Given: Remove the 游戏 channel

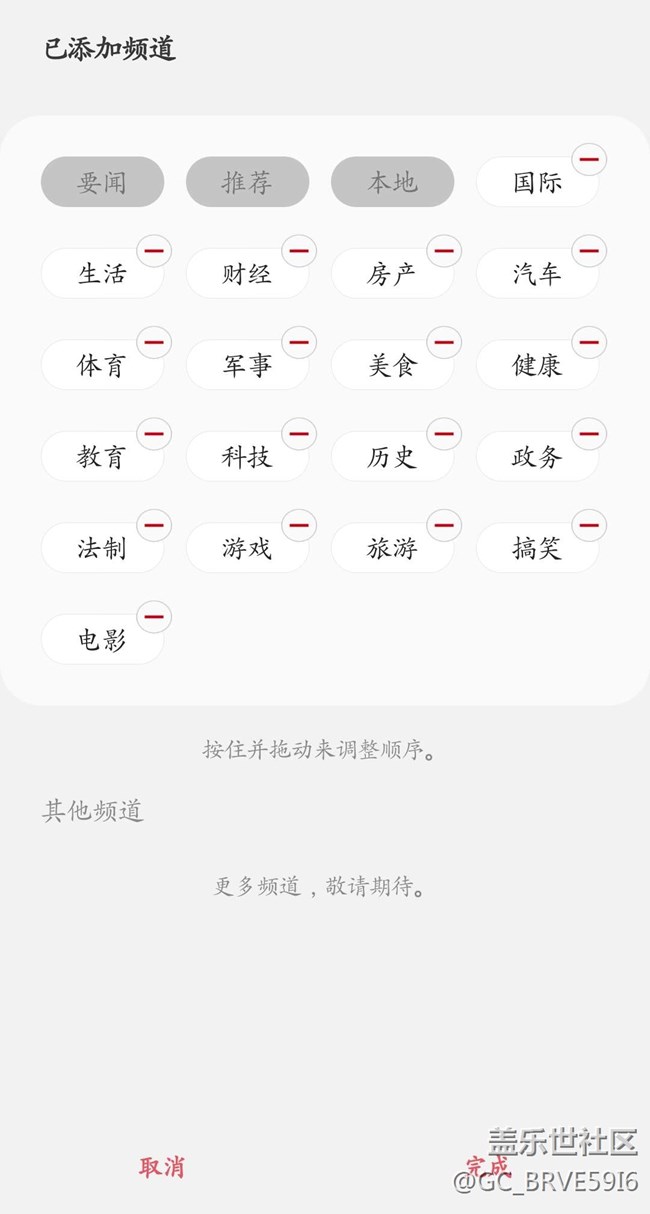Looking at the screenshot, I should click(299, 525).
